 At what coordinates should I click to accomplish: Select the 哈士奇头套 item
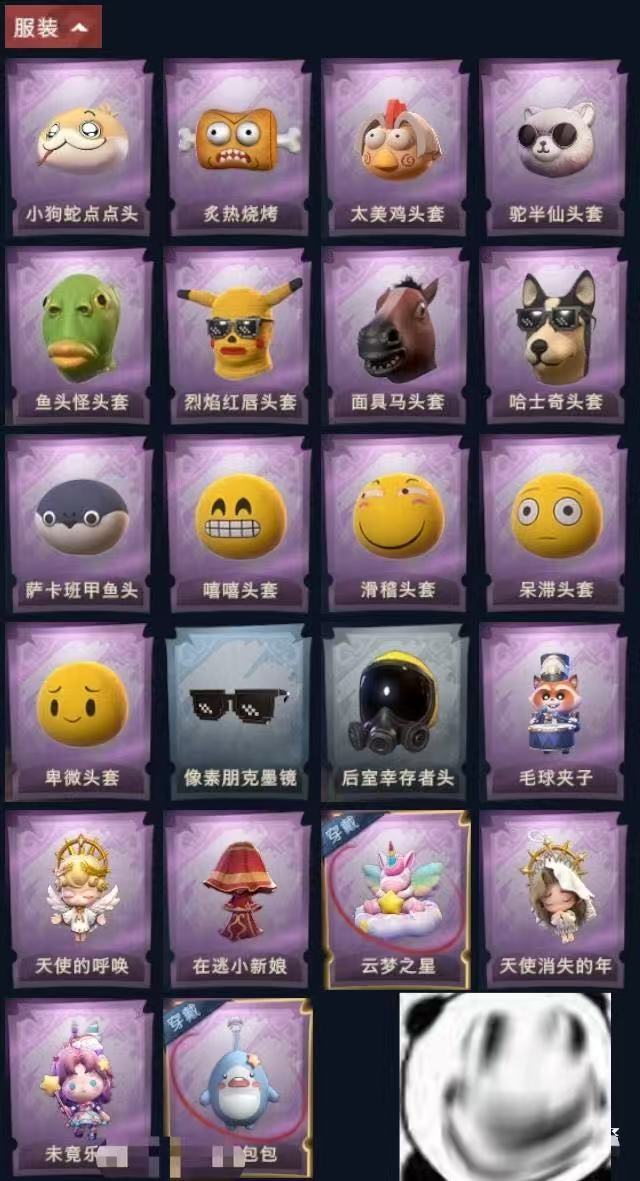[555, 336]
